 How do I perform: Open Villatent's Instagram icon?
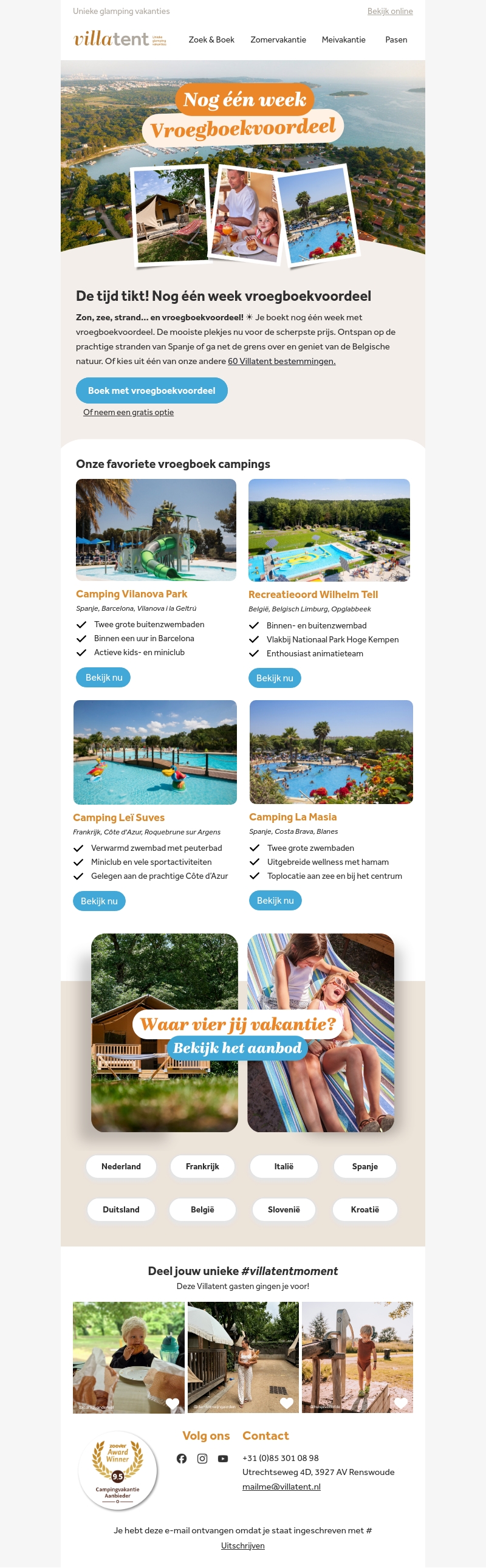pyautogui.click(x=202, y=1459)
